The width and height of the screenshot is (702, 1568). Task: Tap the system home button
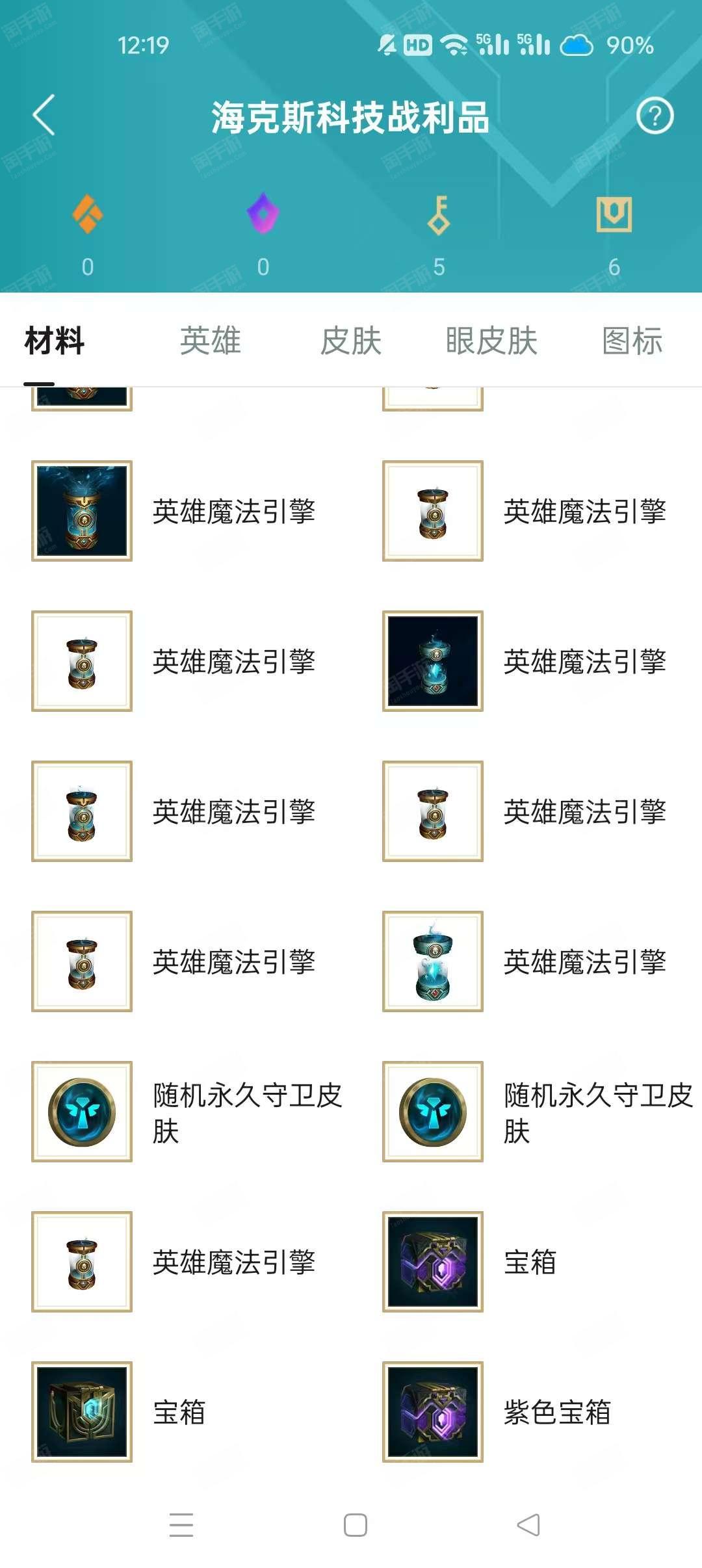(356, 1525)
